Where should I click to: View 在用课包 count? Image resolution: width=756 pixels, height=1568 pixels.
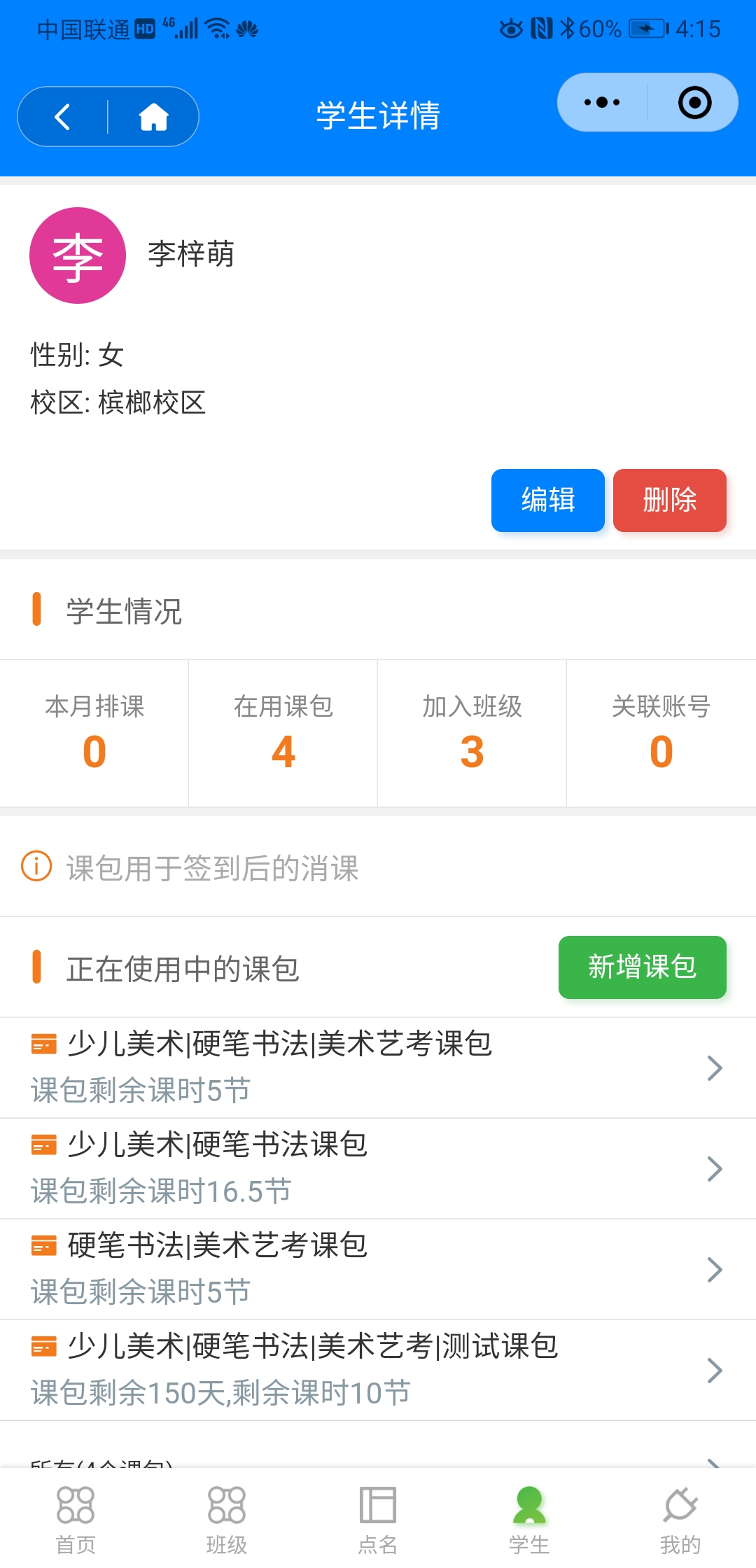[283, 733]
